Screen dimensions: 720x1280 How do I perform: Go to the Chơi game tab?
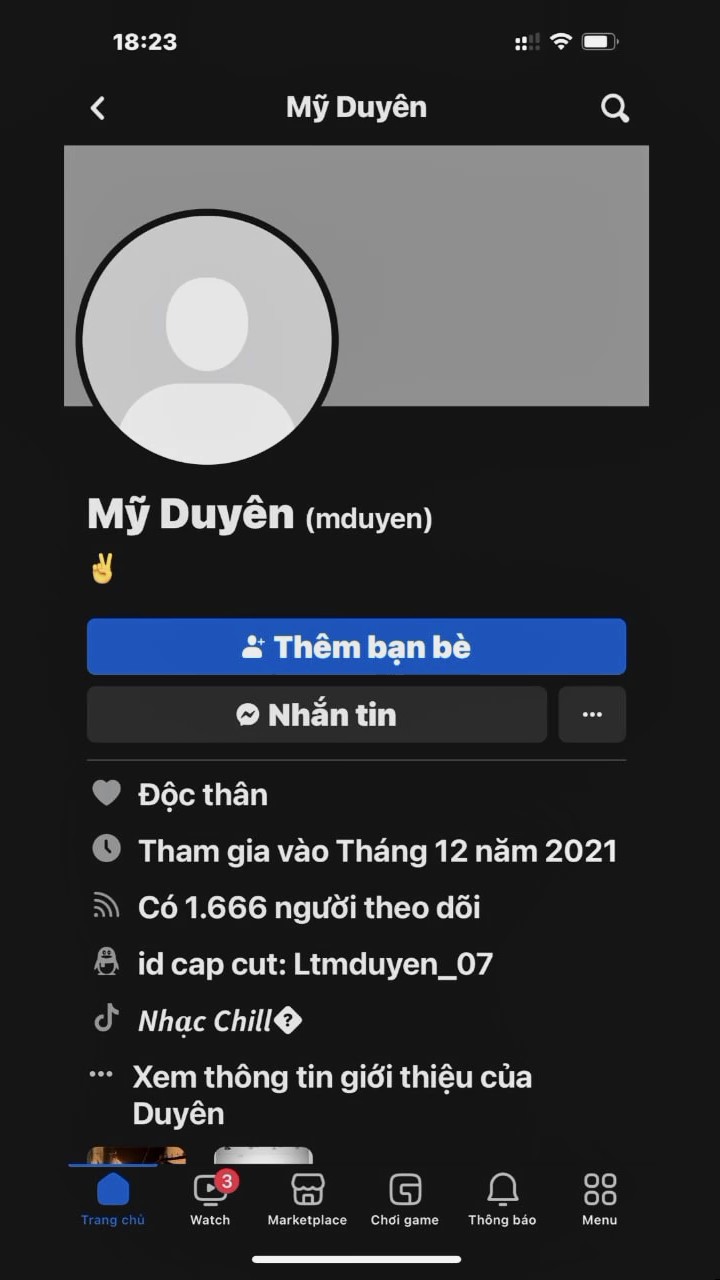(x=405, y=1198)
